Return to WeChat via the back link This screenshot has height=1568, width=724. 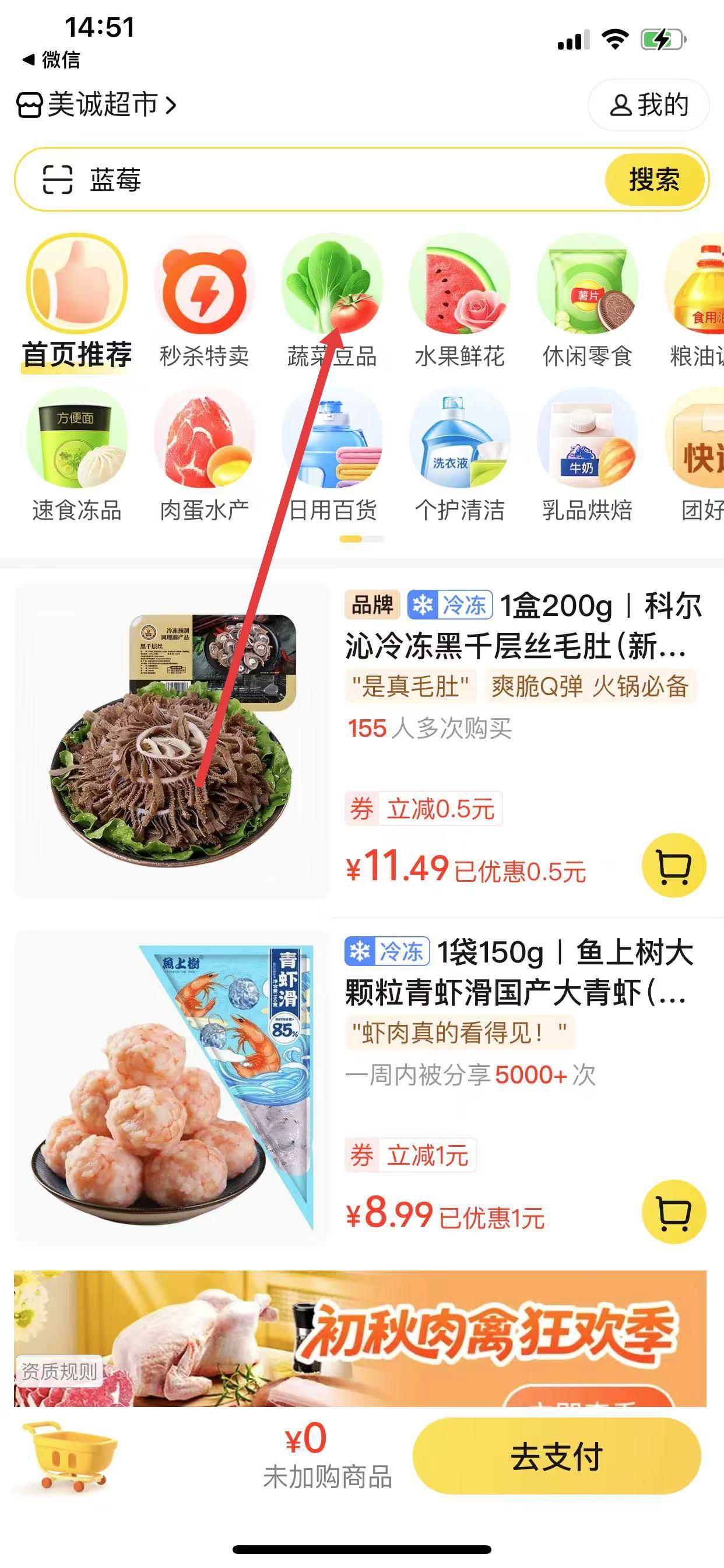click(51, 60)
